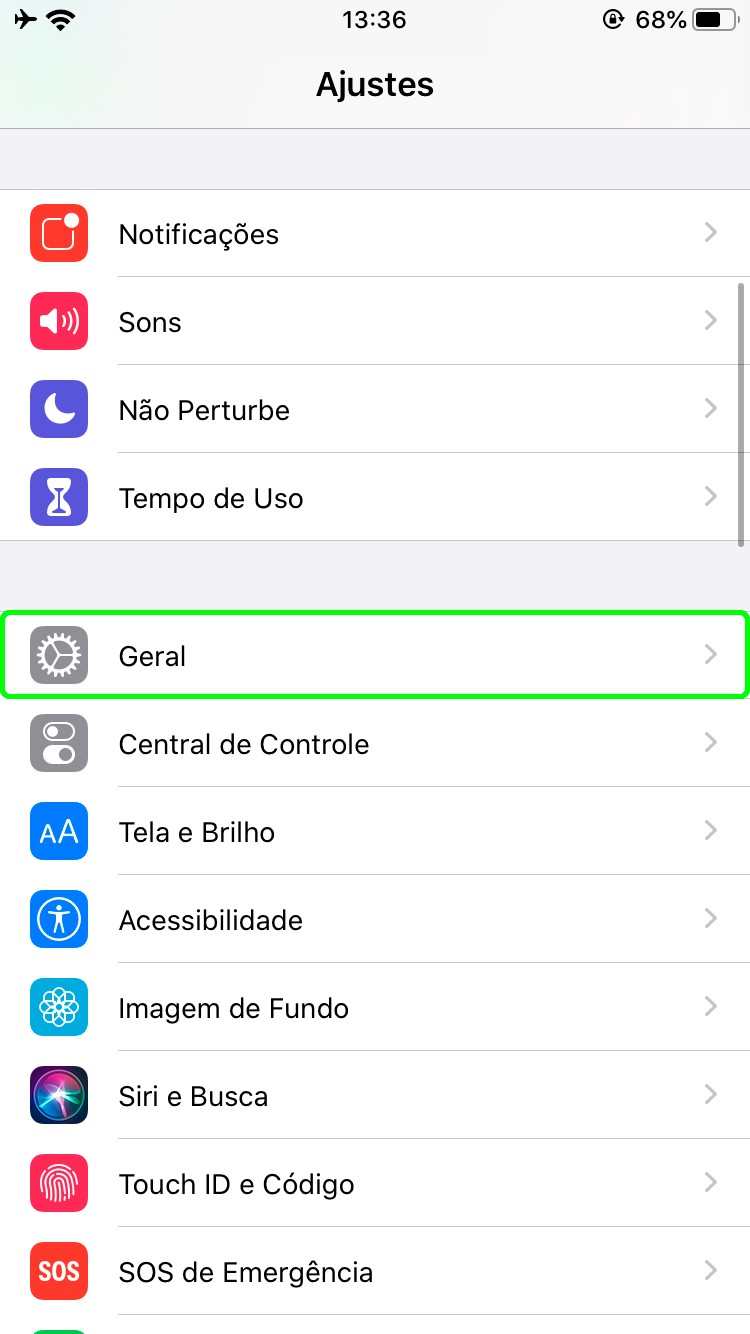Tap Central de Controle
The width and height of the screenshot is (750, 1334).
pos(375,744)
